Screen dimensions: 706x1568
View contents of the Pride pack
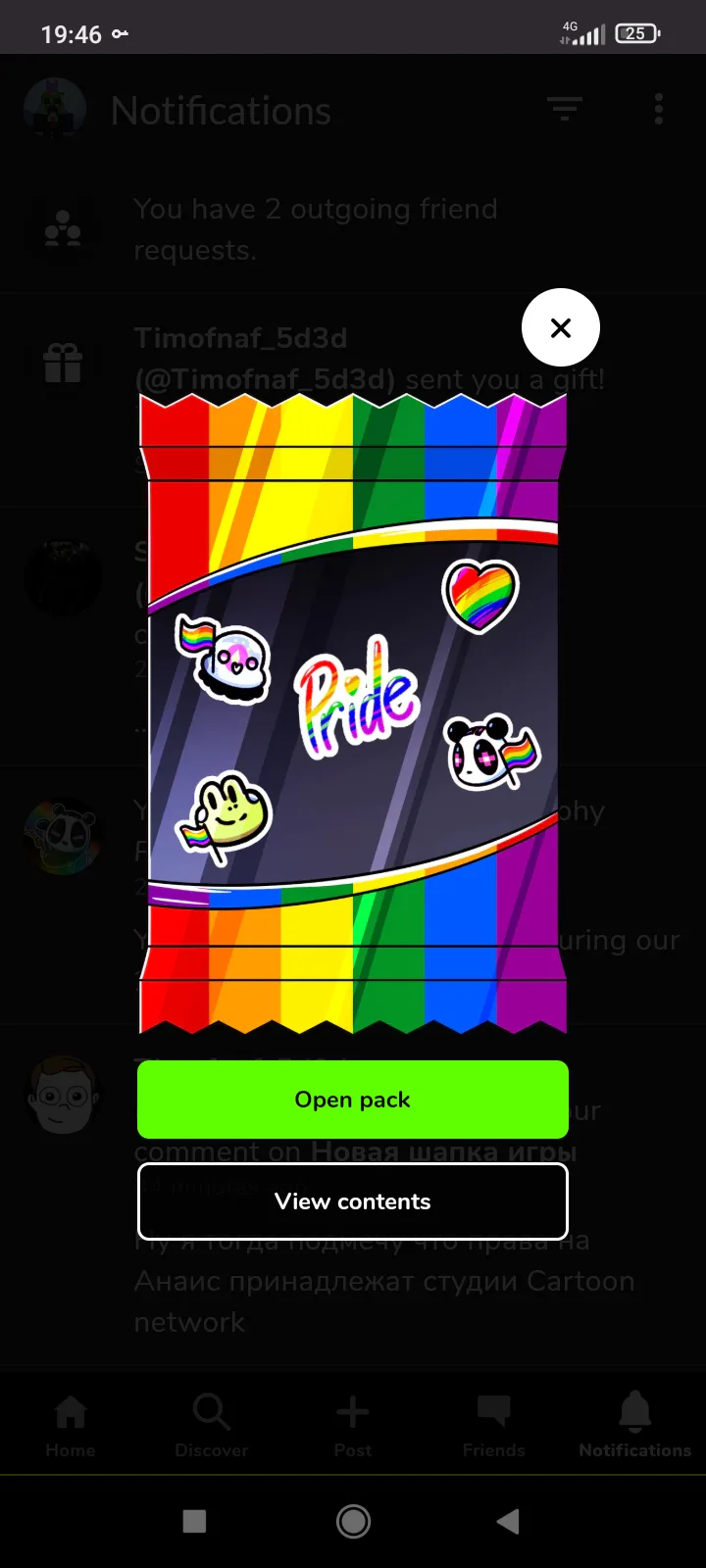point(353,1201)
